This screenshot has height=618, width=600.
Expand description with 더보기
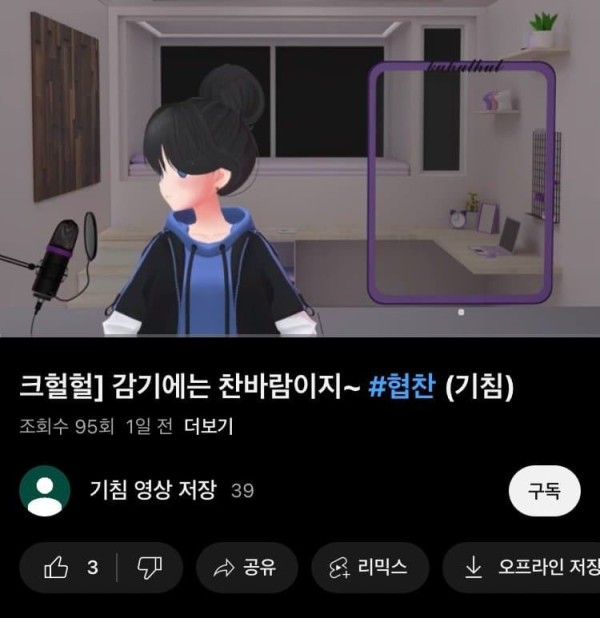(209, 426)
